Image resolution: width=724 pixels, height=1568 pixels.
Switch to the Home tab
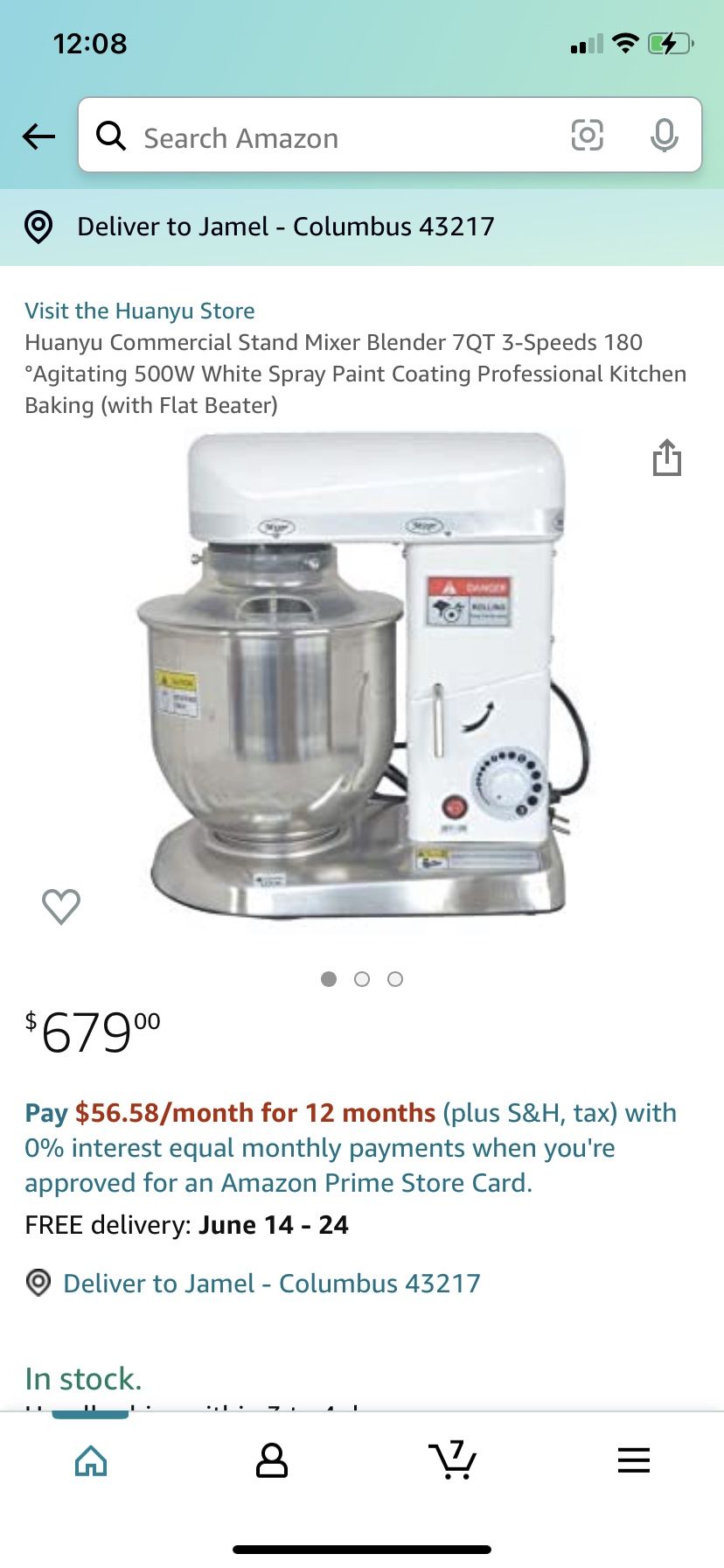pyautogui.click(x=91, y=1460)
